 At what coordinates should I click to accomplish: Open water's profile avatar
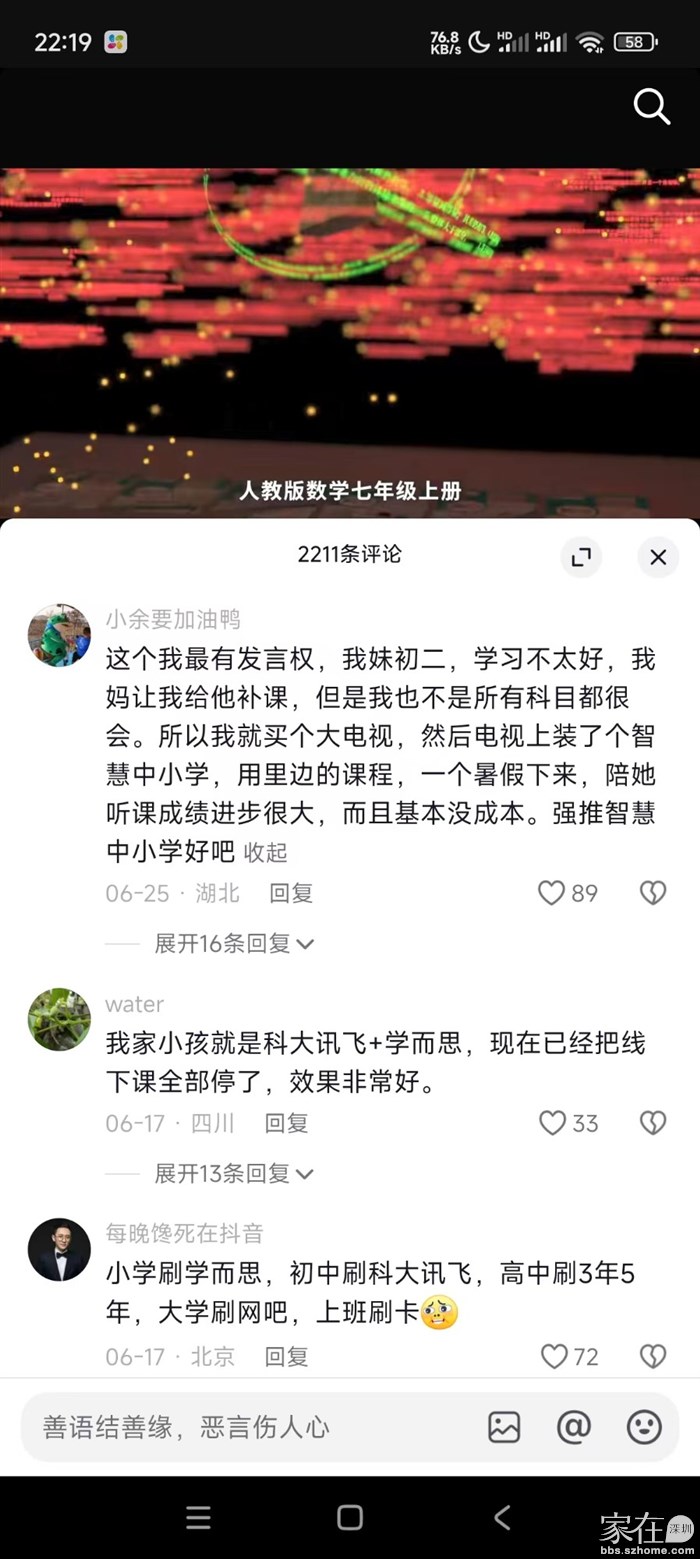pyautogui.click(x=59, y=1020)
